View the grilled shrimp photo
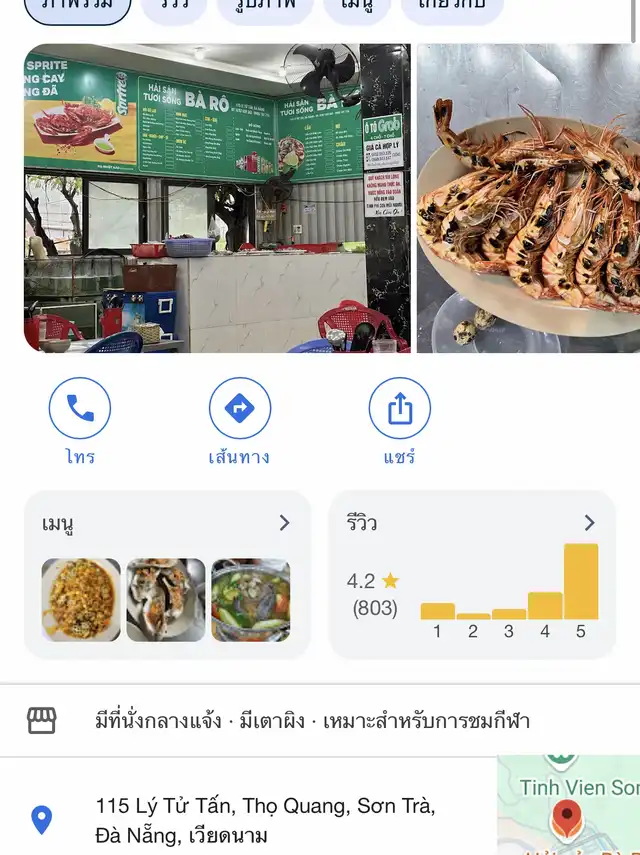The image size is (640, 855). (528, 198)
